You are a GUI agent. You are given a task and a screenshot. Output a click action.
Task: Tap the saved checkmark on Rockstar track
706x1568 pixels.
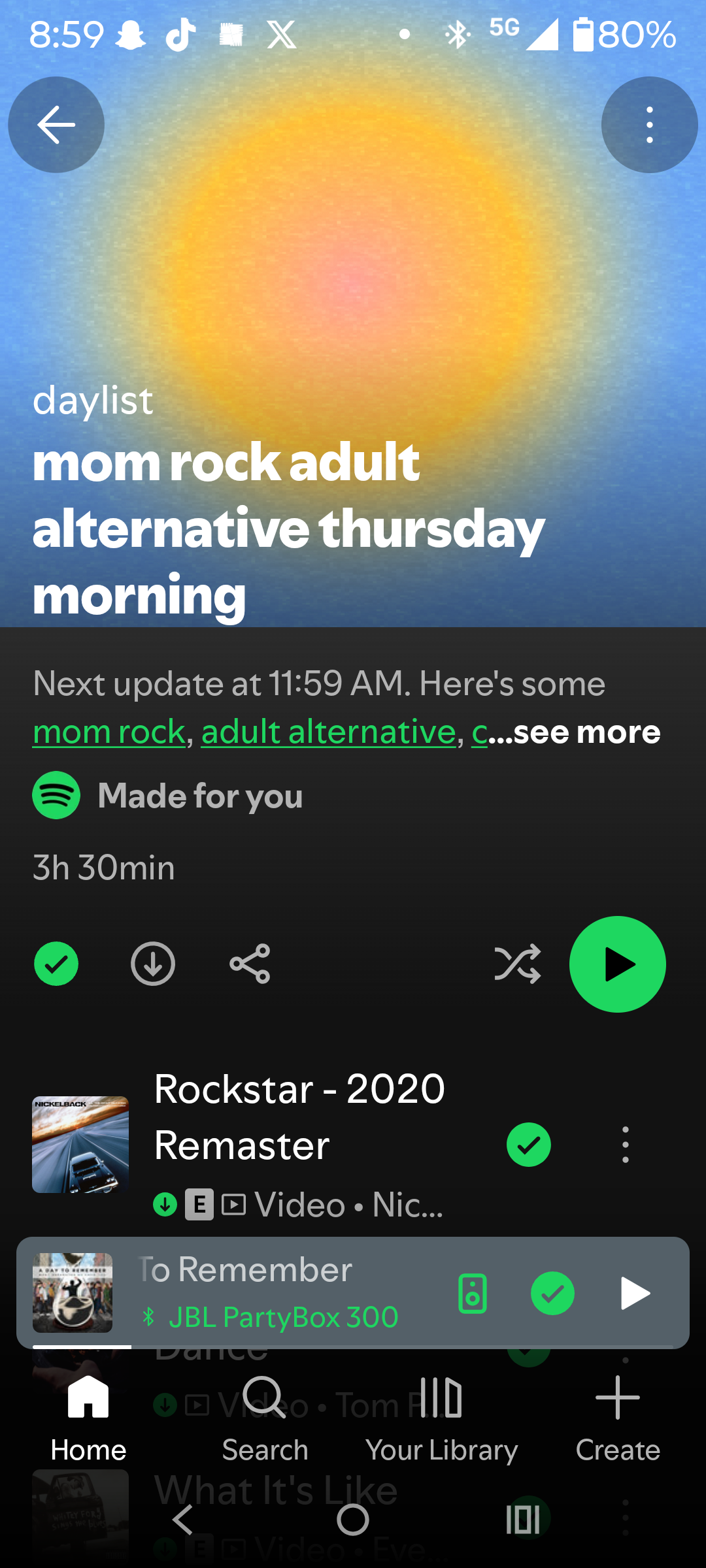pyautogui.click(x=529, y=1145)
